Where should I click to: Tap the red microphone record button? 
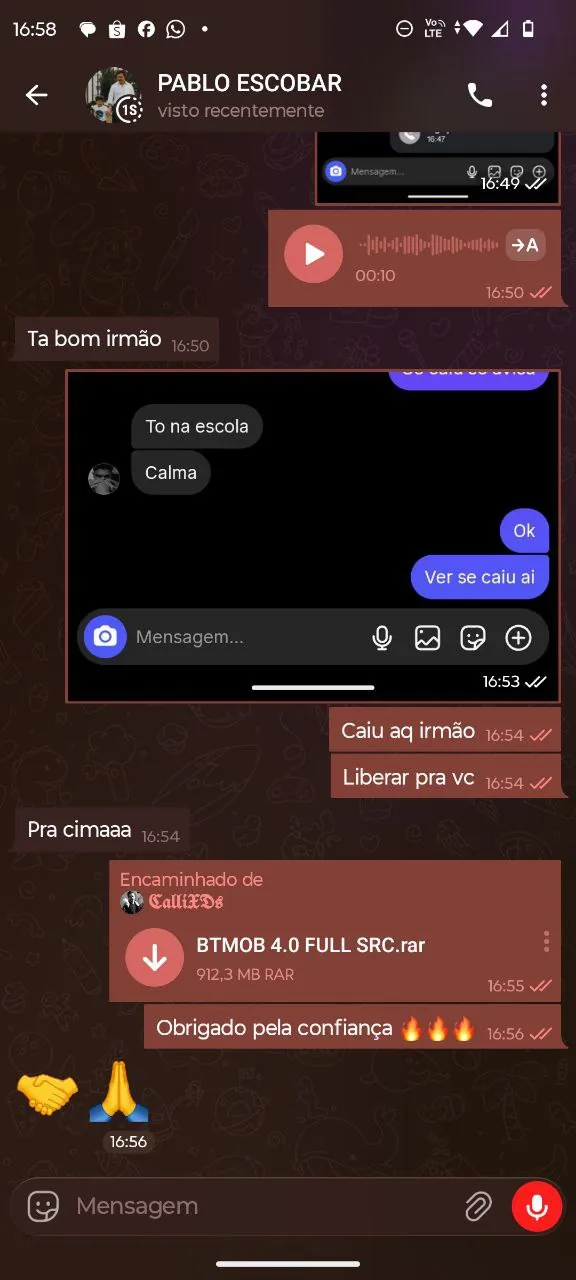point(537,1207)
